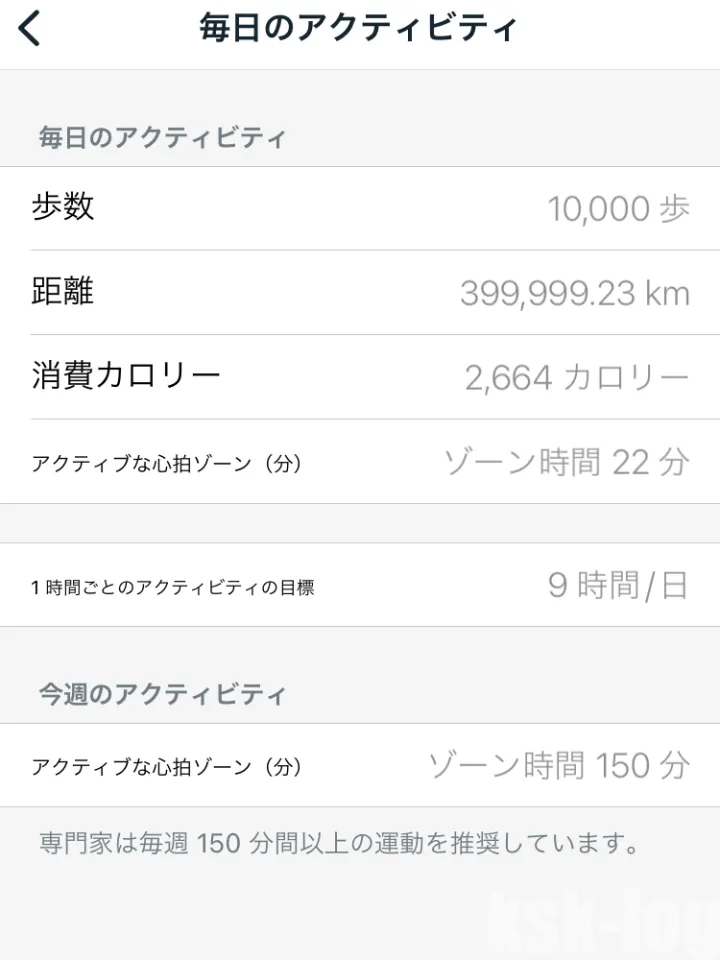
Task: Open the 歩数 step goal setting
Action: (x=360, y=208)
